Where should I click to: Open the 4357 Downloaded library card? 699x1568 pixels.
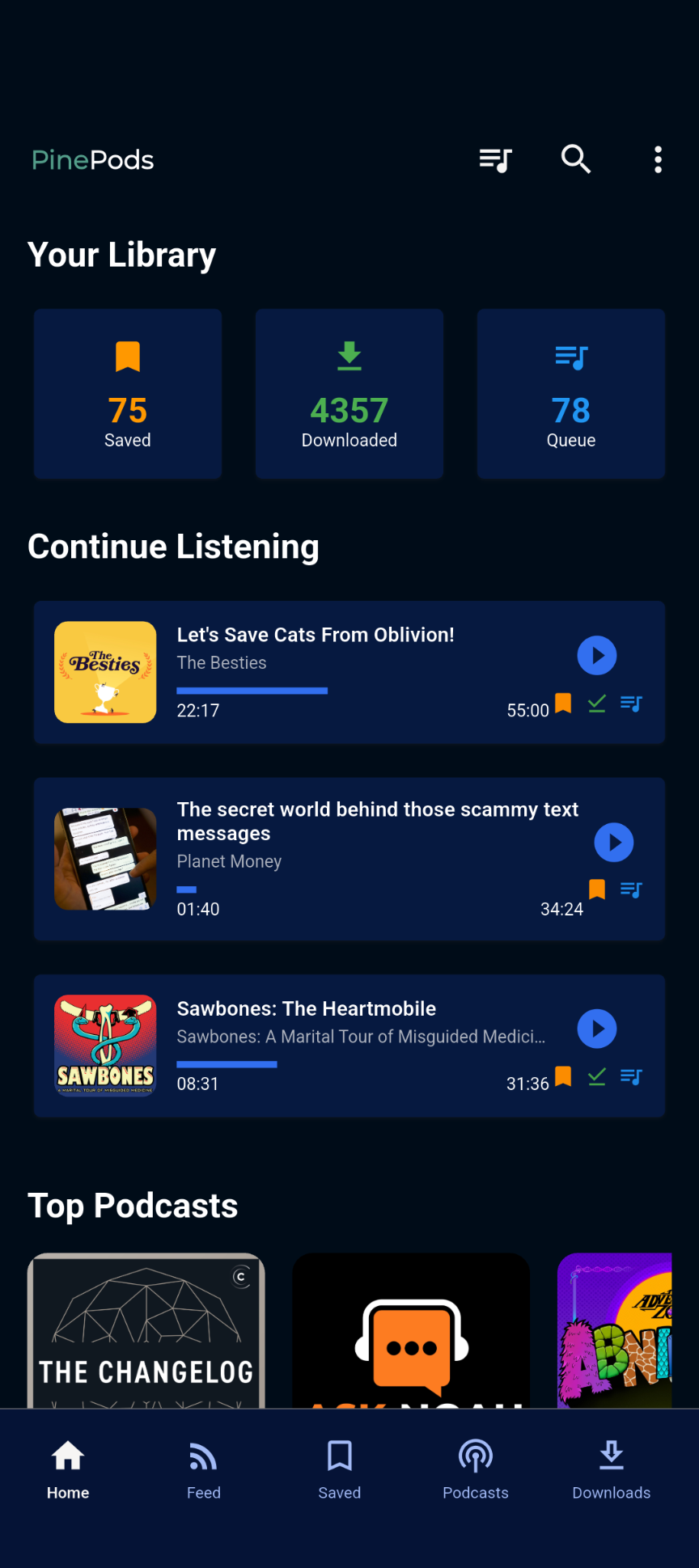349,394
